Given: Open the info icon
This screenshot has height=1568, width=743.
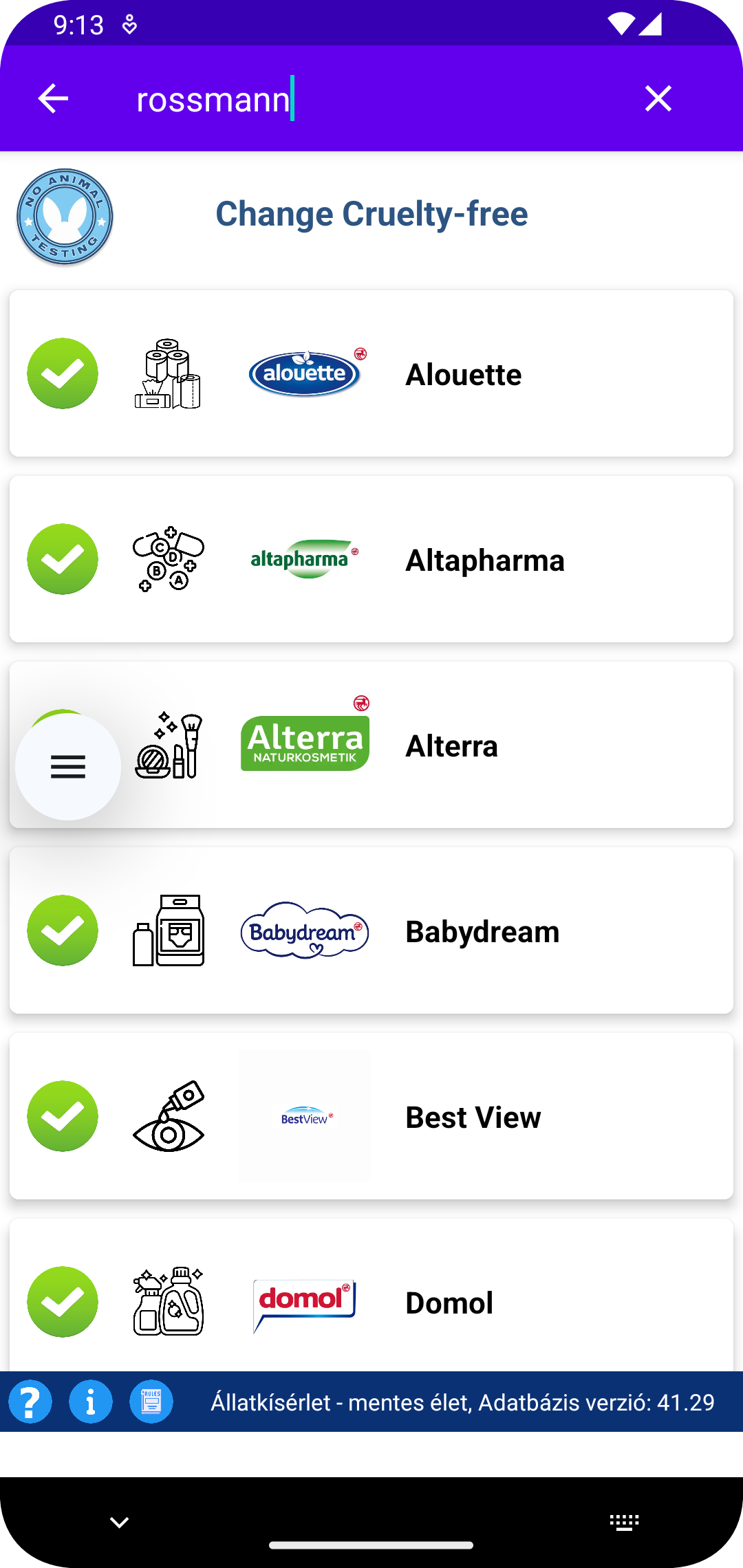Looking at the screenshot, I should pyautogui.click(x=91, y=1402).
